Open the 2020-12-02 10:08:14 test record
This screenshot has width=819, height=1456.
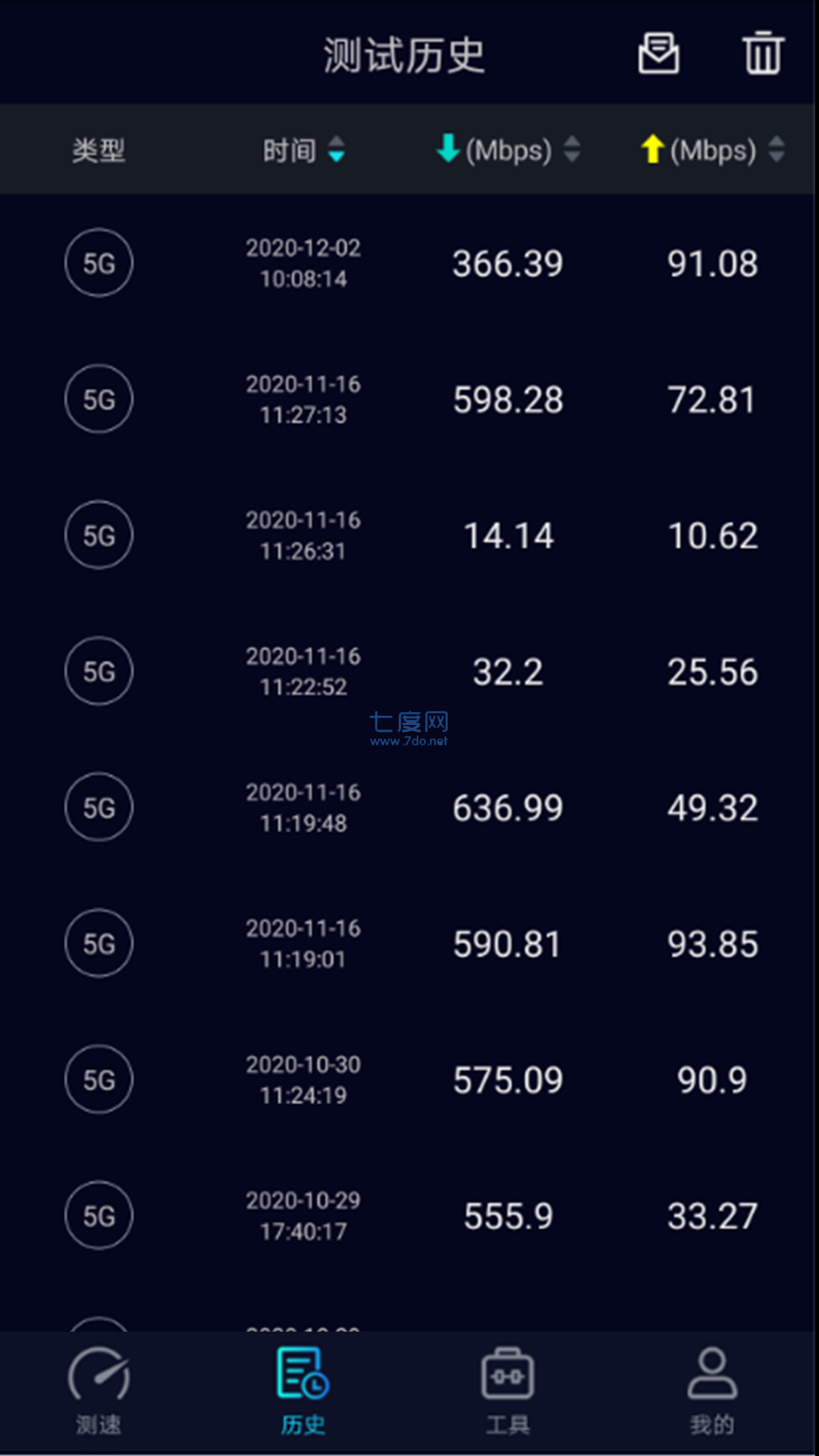[x=409, y=263]
